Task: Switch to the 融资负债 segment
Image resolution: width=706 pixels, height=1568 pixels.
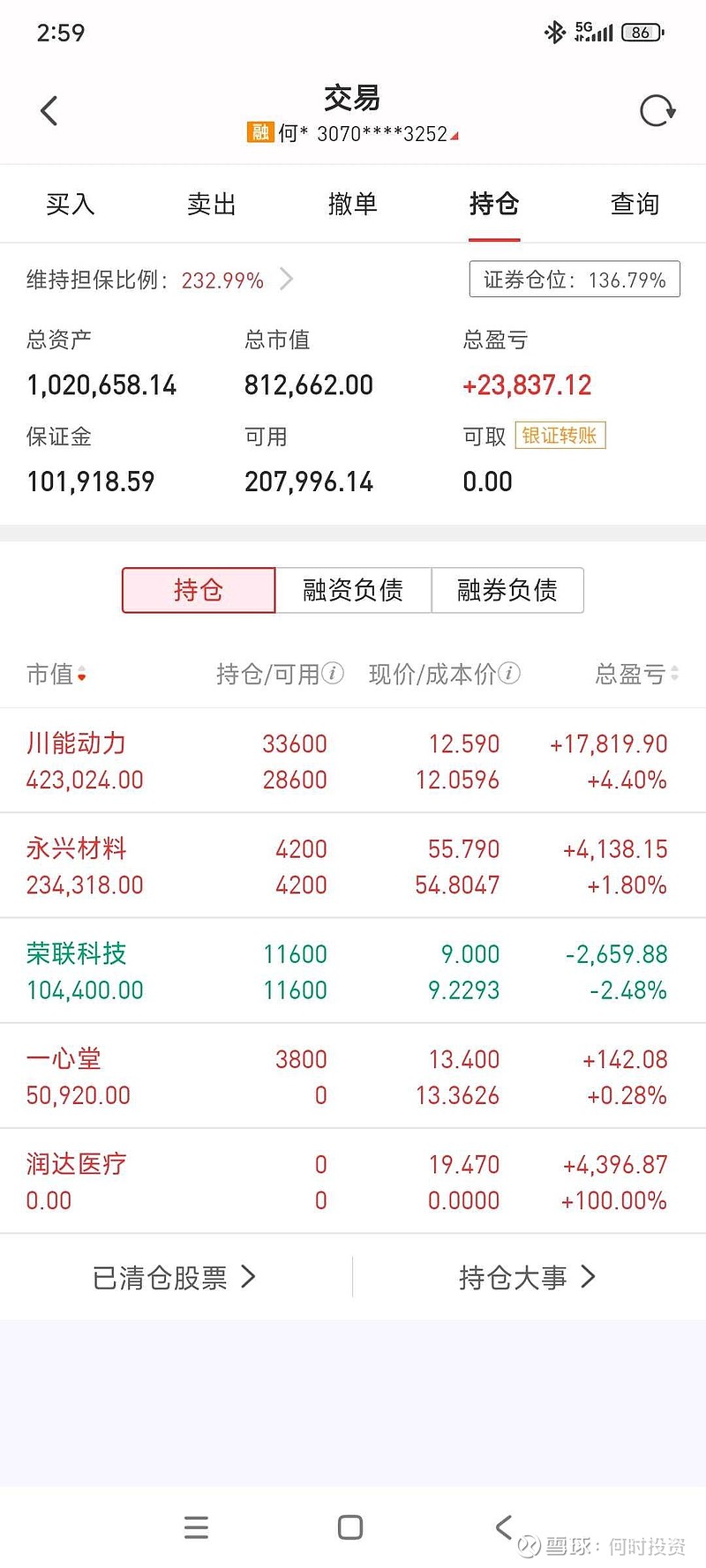Action: tap(353, 590)
